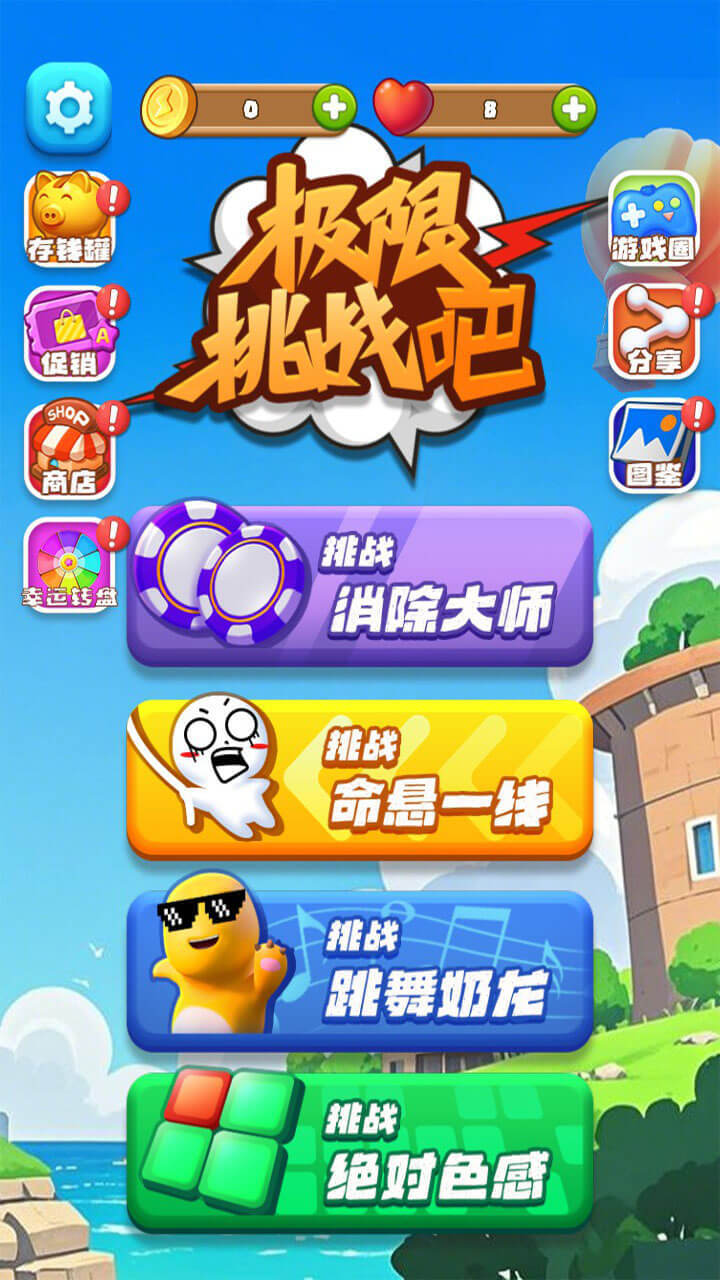The height and width of the screenshot is (1280, 720).
Task: Tap the 分享 share icon
Action: [653, 331]
